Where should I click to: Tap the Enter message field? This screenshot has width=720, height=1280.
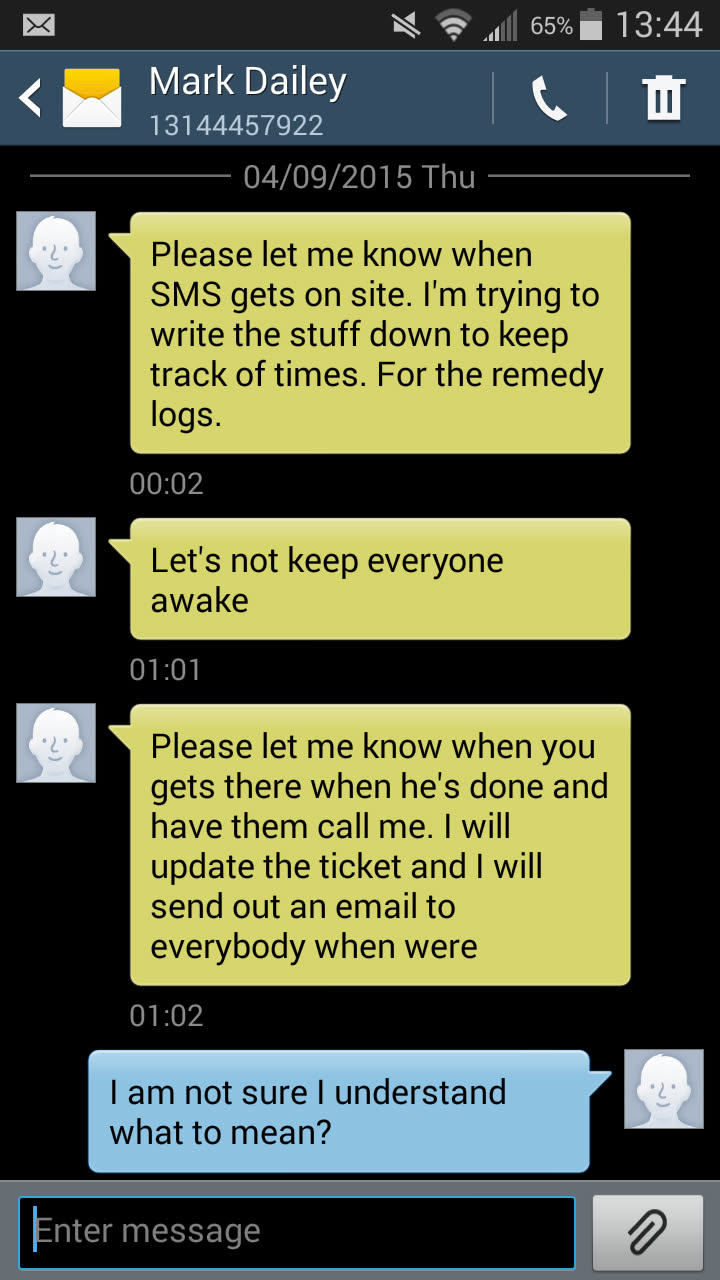[x=297, y=1231]
